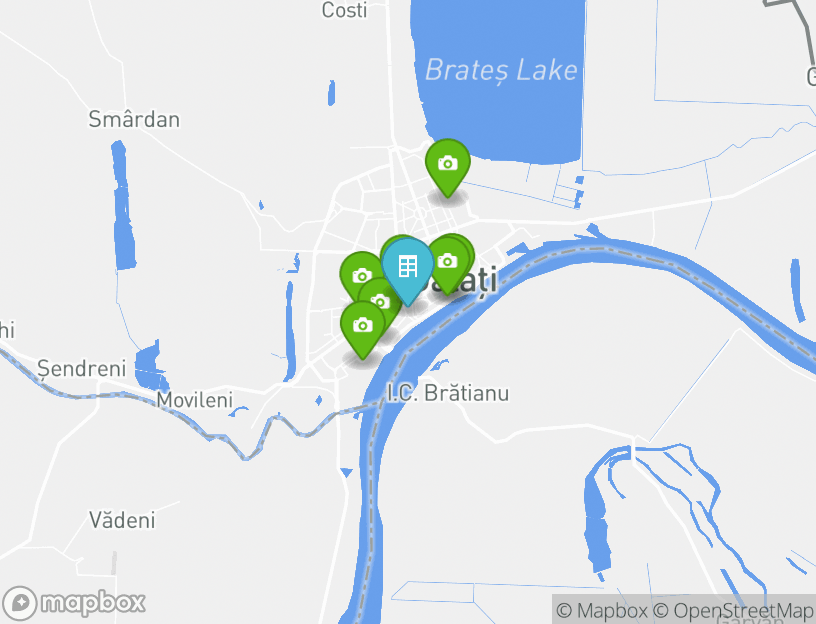Open the camera marker closest to I.C. Brătianu
816x624 pixels.
(363, 326)
